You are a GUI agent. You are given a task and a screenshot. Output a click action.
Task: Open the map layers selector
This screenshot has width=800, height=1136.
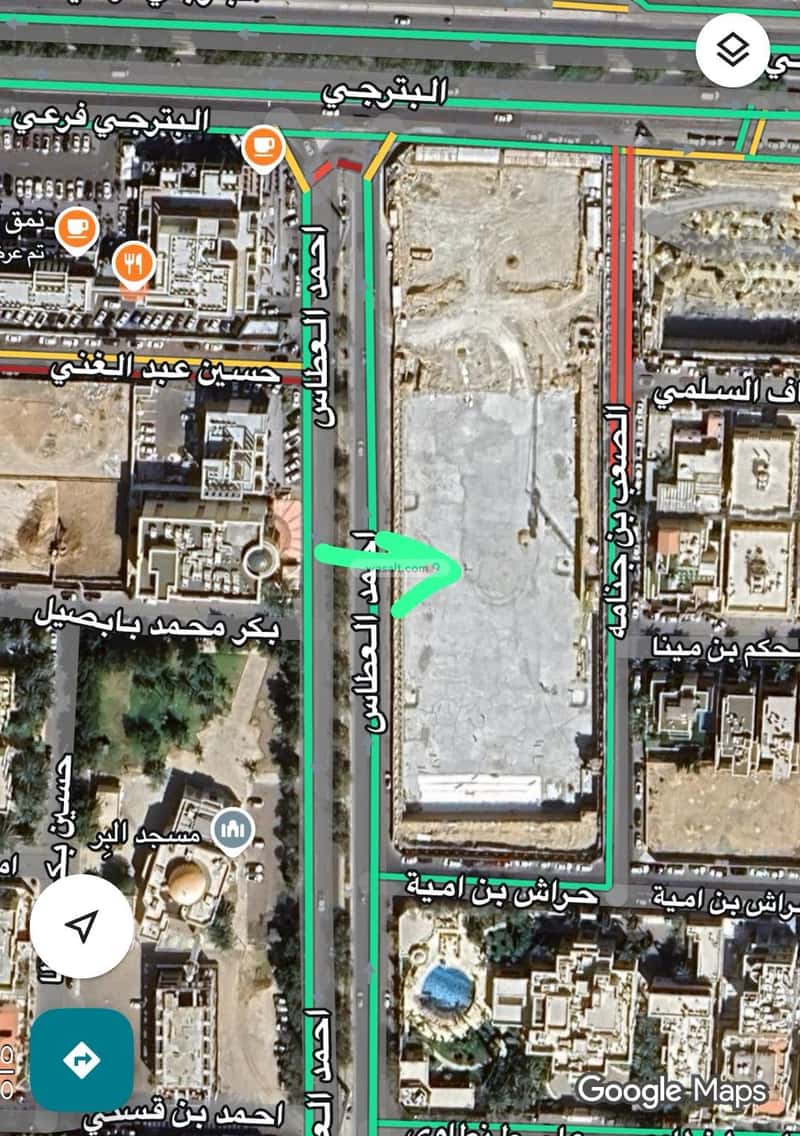pos(733,50)
